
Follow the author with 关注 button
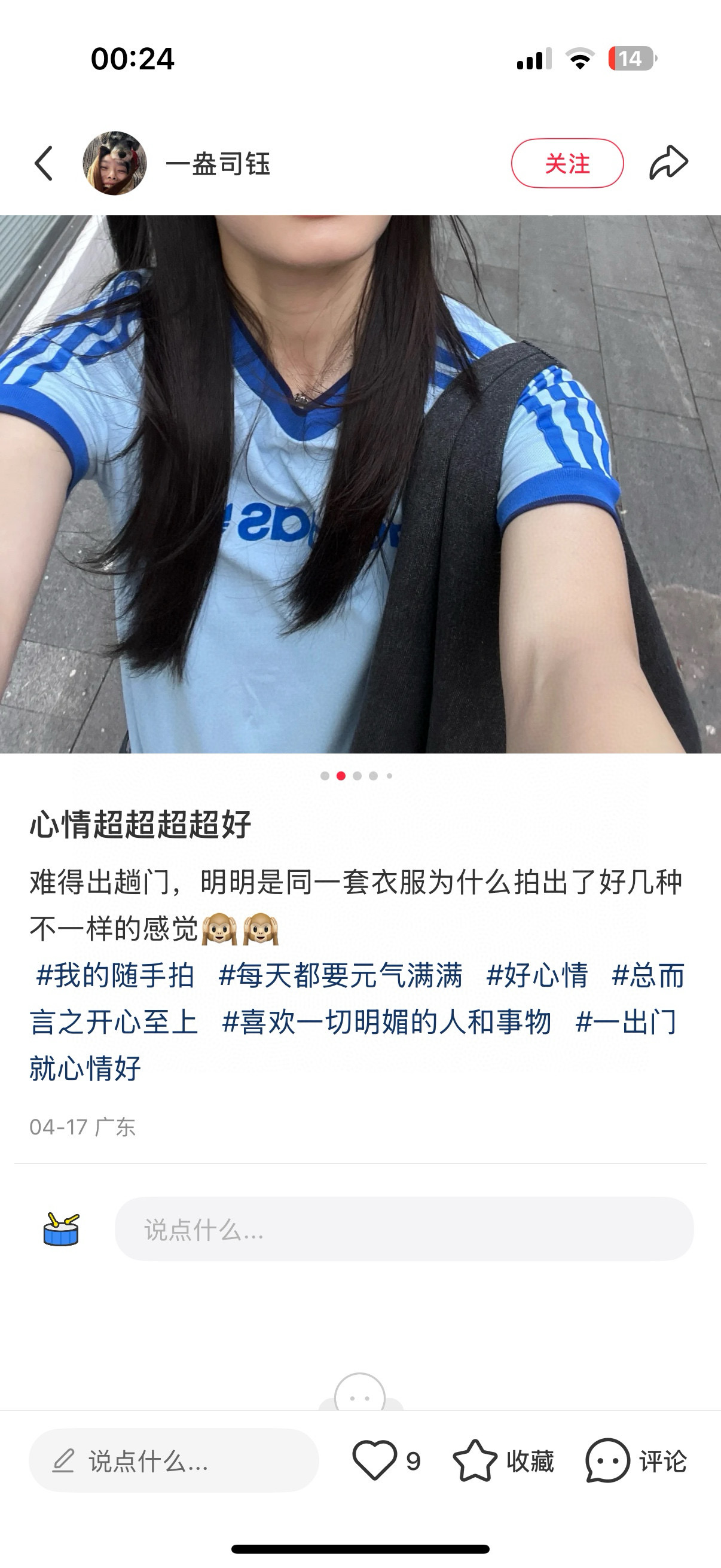[567, 163]
